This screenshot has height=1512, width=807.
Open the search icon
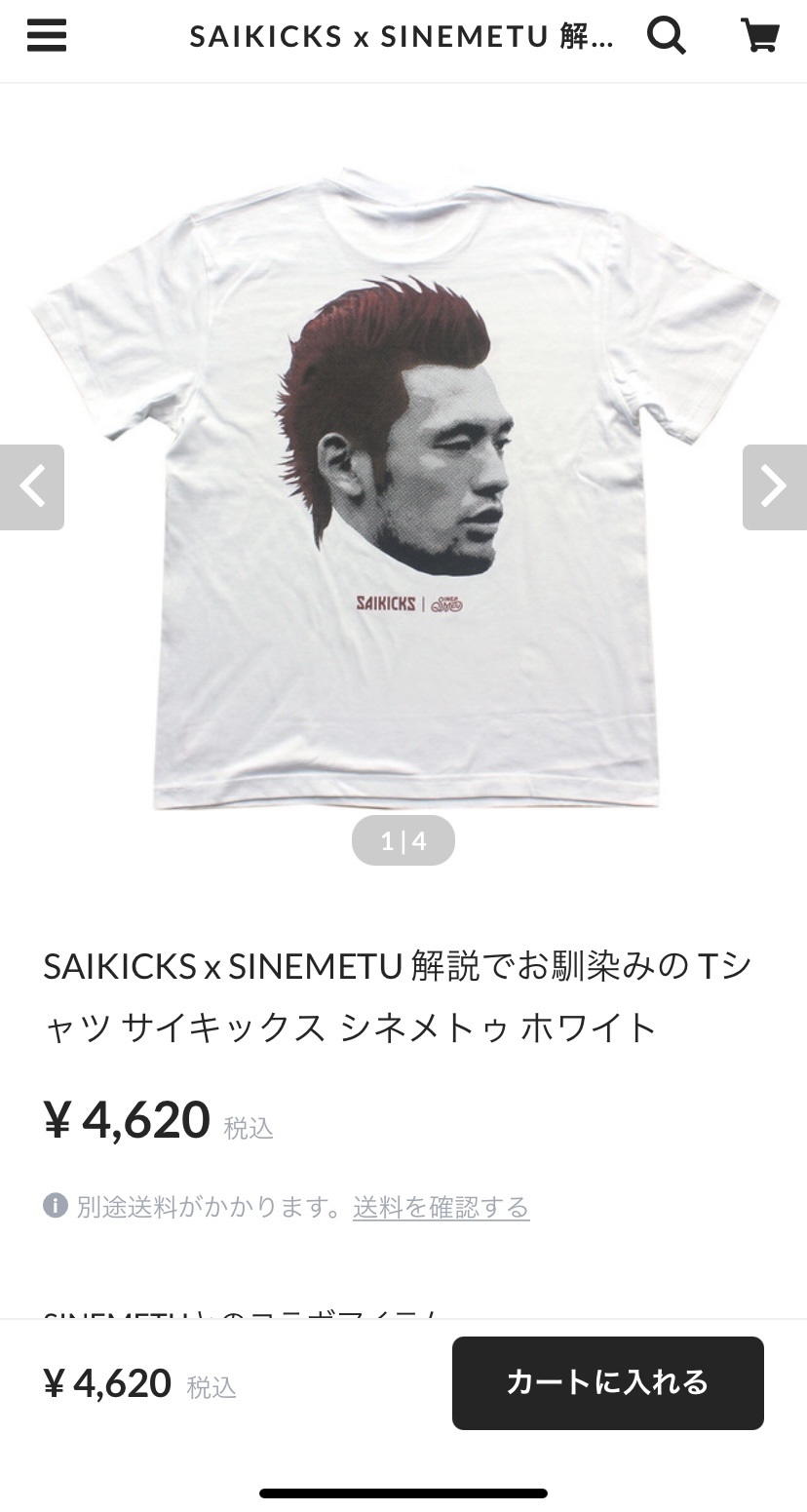click(x=667, y=36)
